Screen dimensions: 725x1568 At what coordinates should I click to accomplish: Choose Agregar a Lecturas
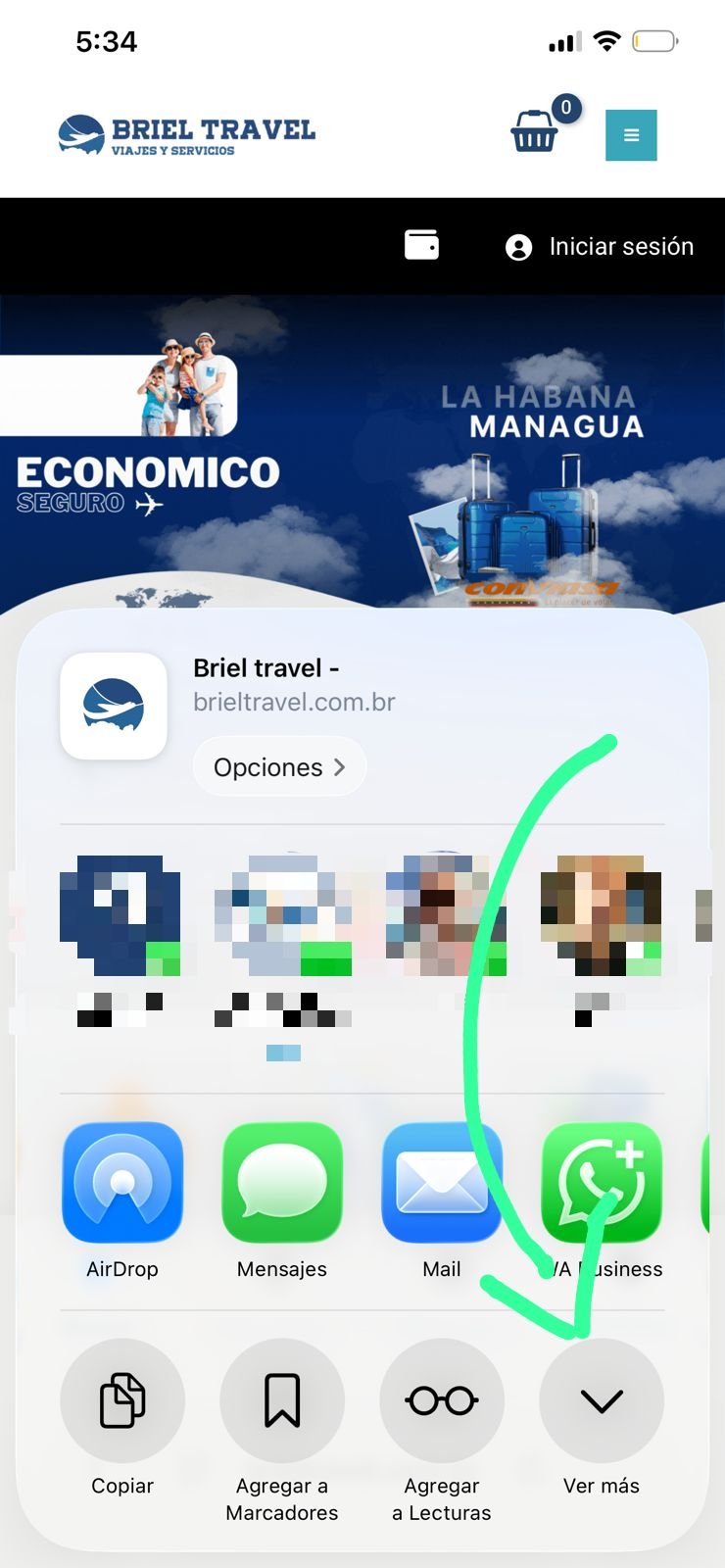pyautogui.click(x=442, y=1400)
